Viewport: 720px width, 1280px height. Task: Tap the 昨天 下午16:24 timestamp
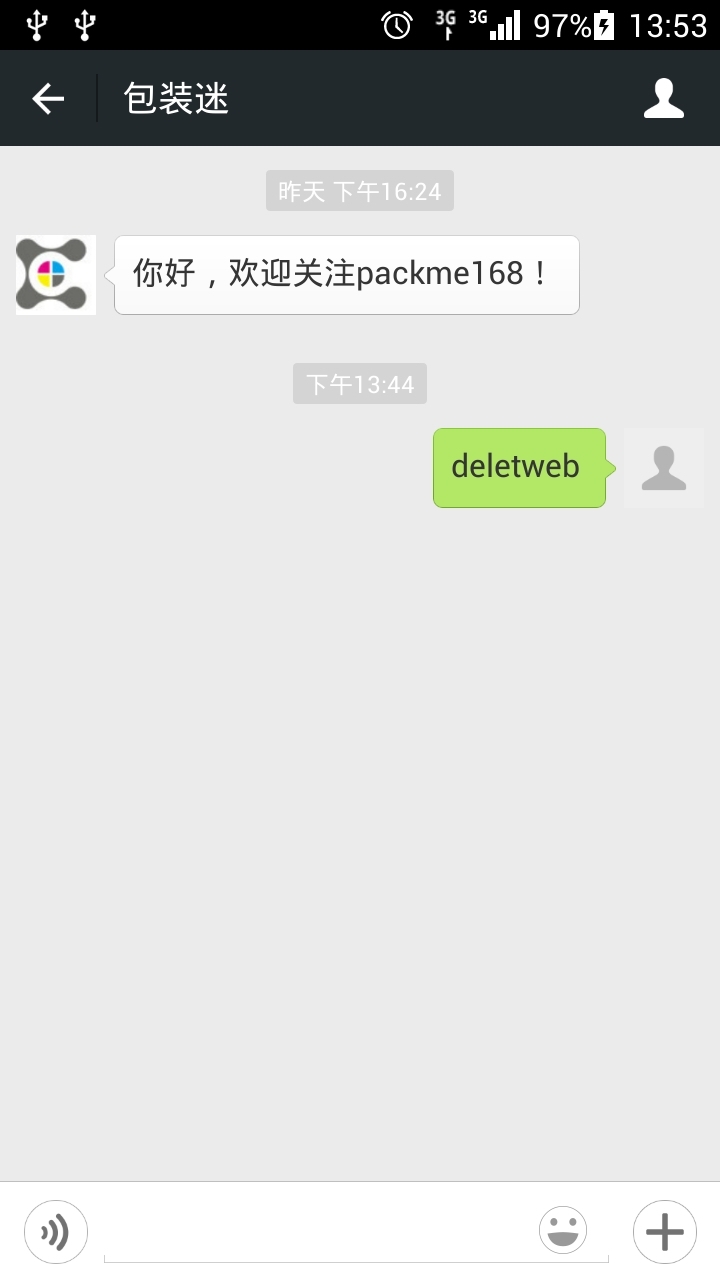pos(359,190)
